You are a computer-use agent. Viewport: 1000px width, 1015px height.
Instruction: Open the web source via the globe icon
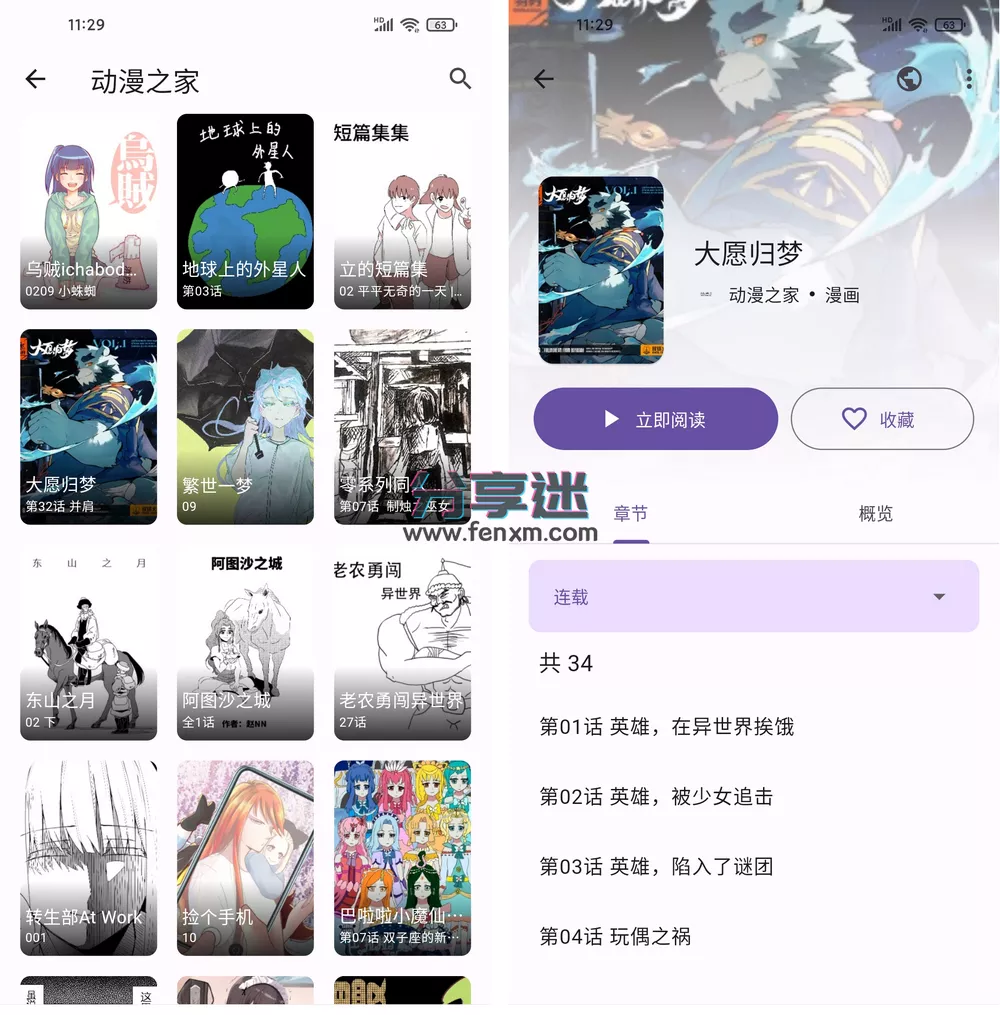point(909,78)
